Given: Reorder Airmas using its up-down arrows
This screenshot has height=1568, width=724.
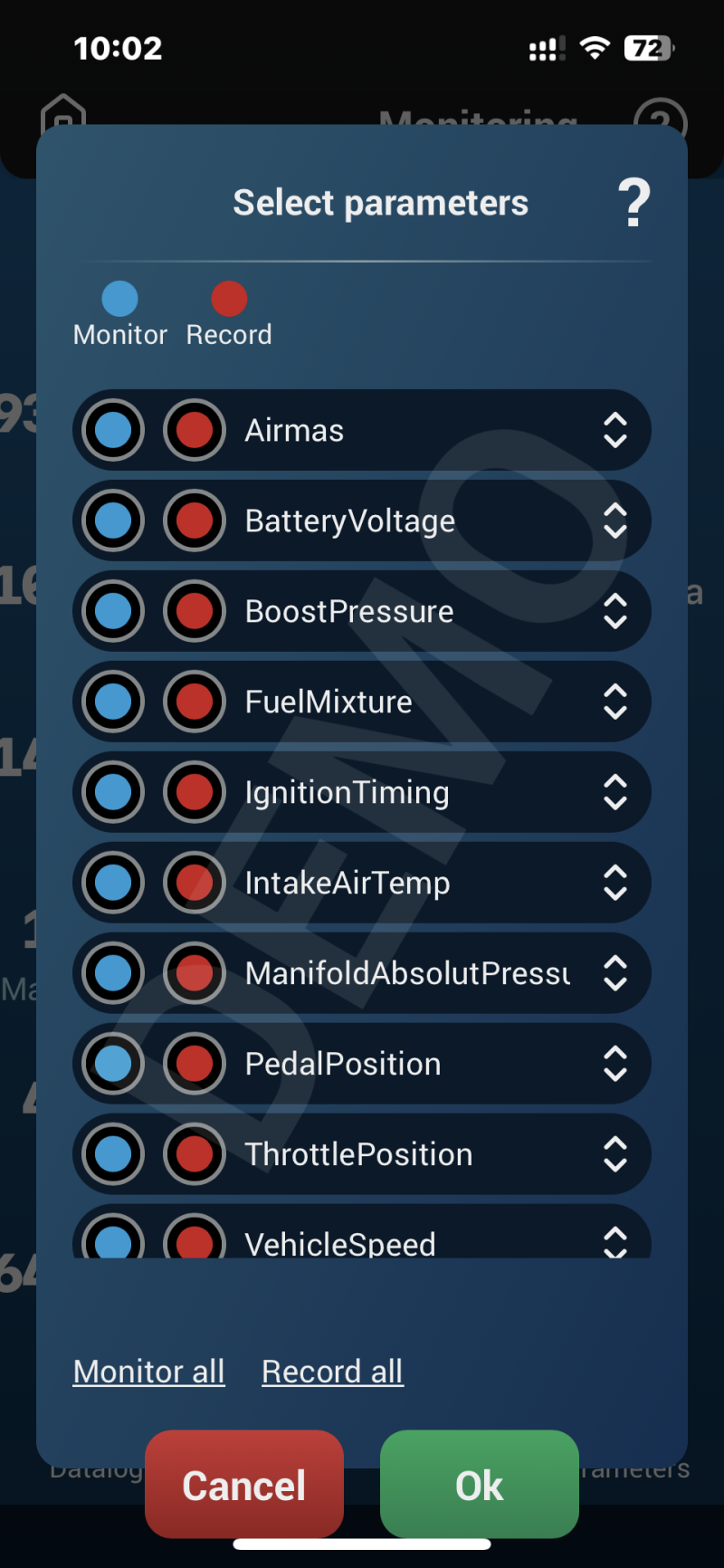Looking at the screenshot, I should click(615, 430).
